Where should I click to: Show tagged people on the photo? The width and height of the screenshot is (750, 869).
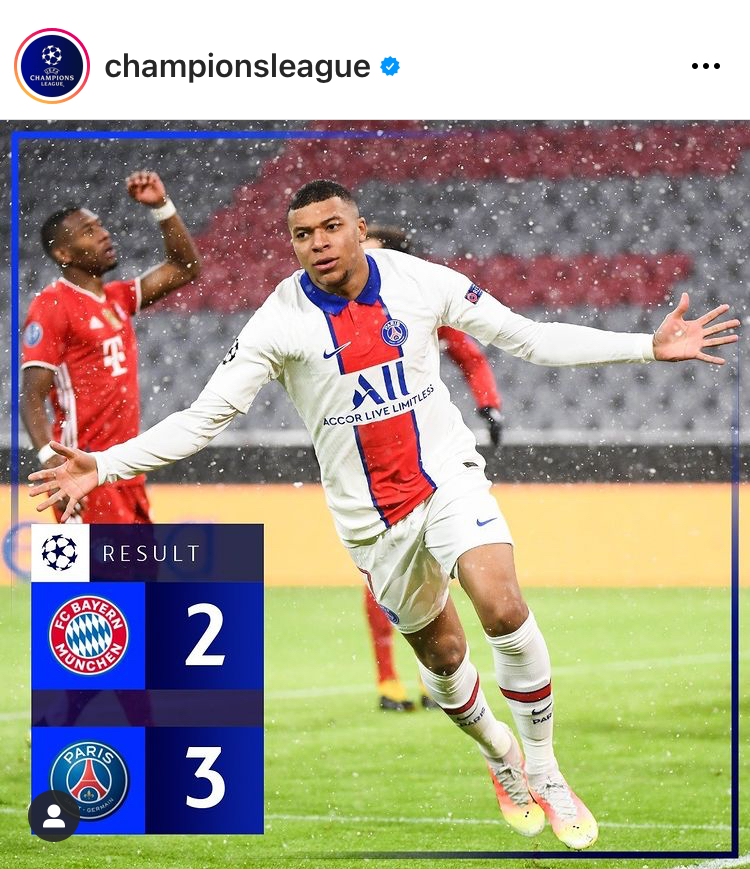54,816
